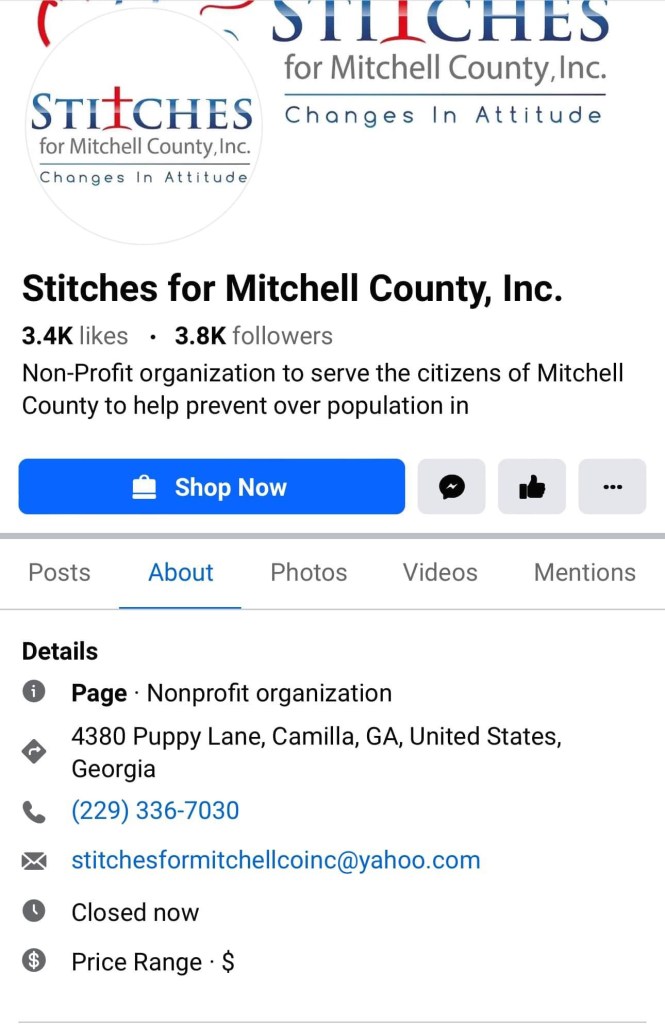The width and height of the screenshot is (665, 1024).
Task: Switch to the Posts tab
Action: point(59,573)
